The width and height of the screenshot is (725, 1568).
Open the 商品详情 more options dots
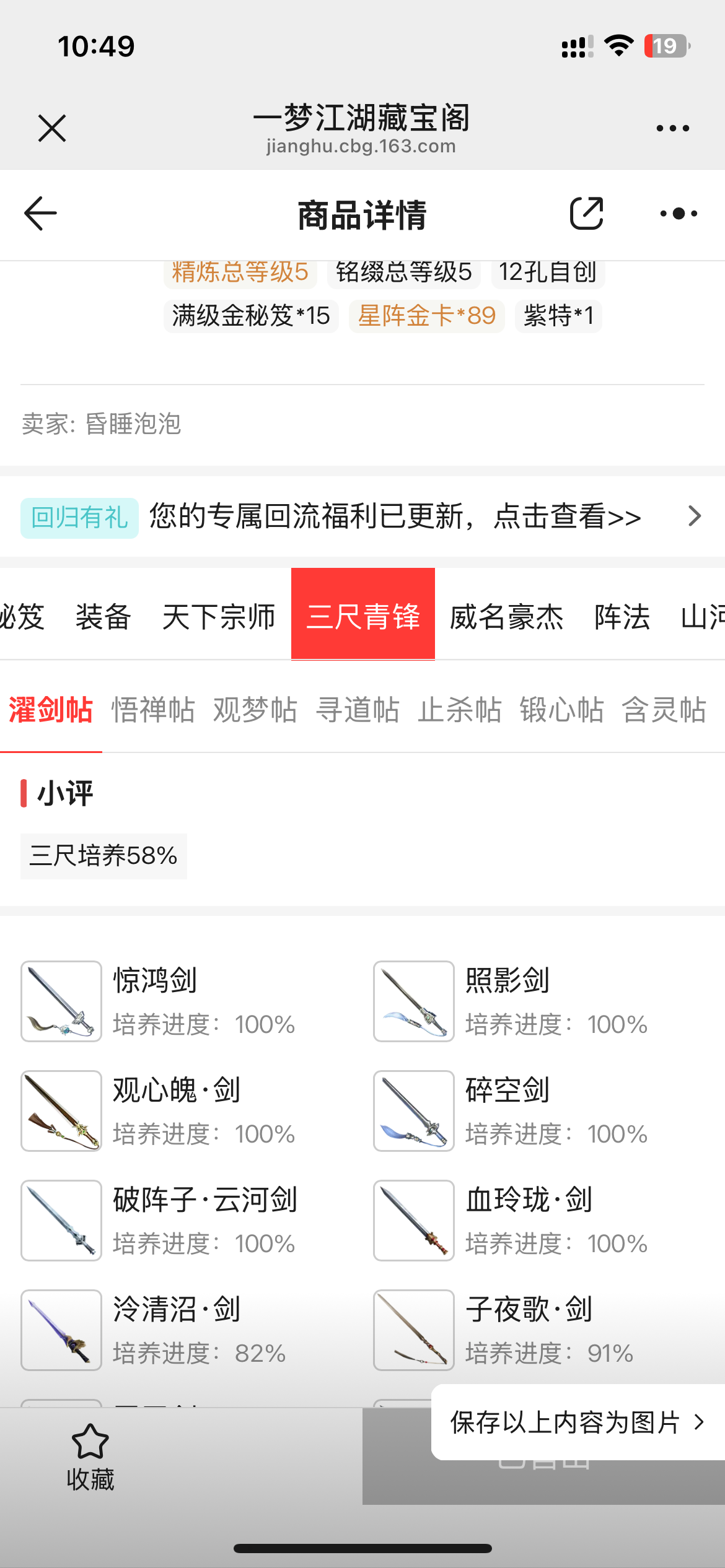(x=679, y=214)
